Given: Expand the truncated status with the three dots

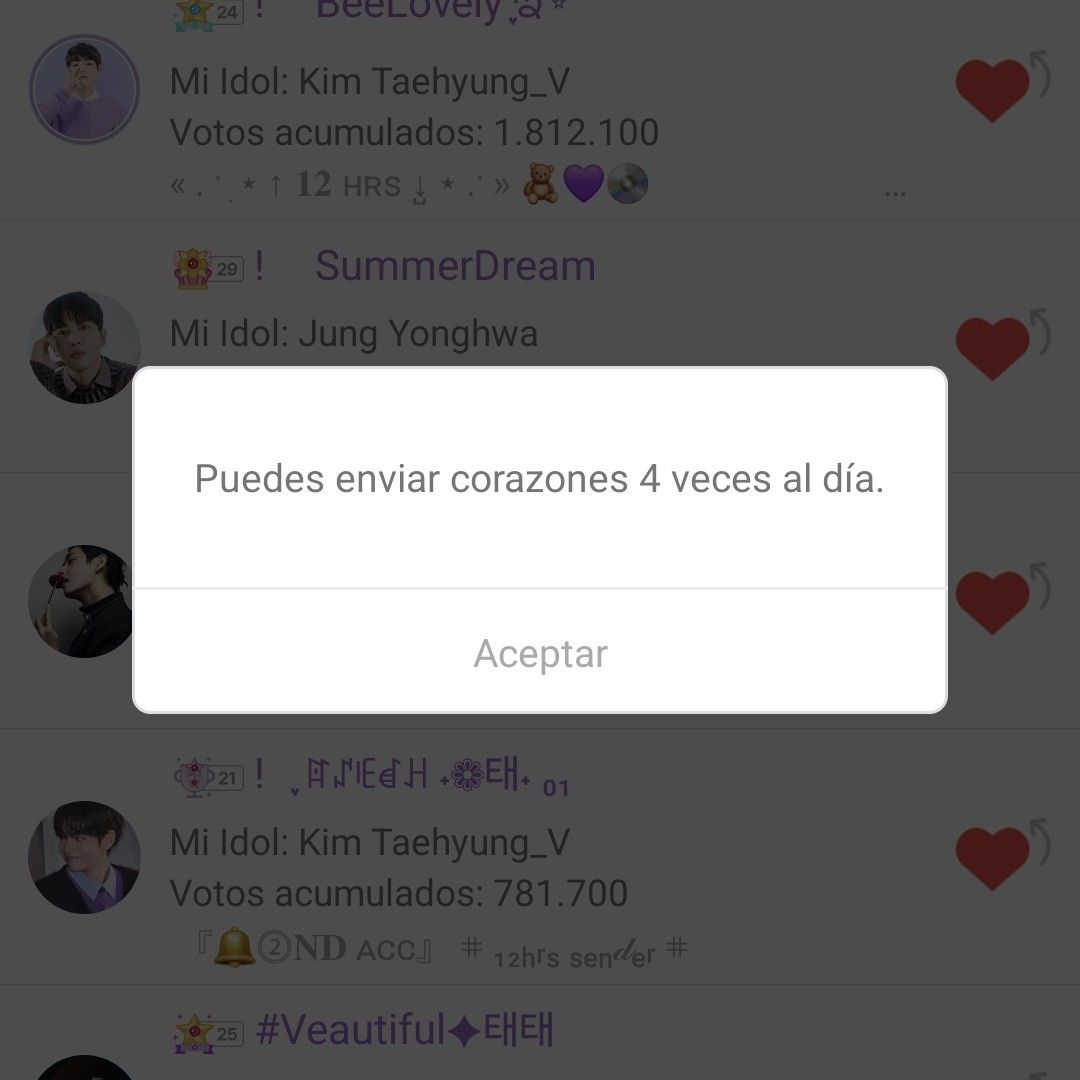Looking at the screenshot, I should pos(895,190).
